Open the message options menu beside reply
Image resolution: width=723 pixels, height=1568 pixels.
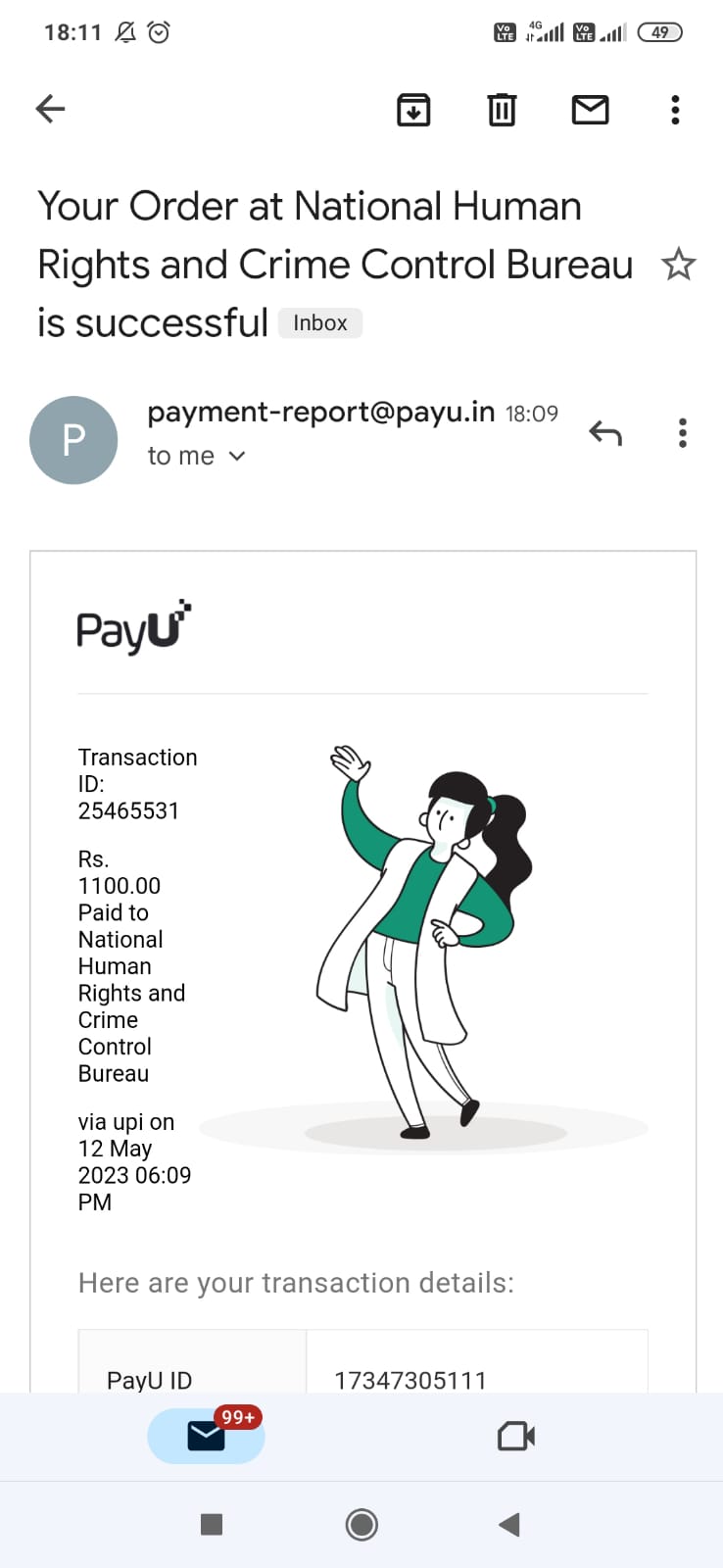(683, 432)
